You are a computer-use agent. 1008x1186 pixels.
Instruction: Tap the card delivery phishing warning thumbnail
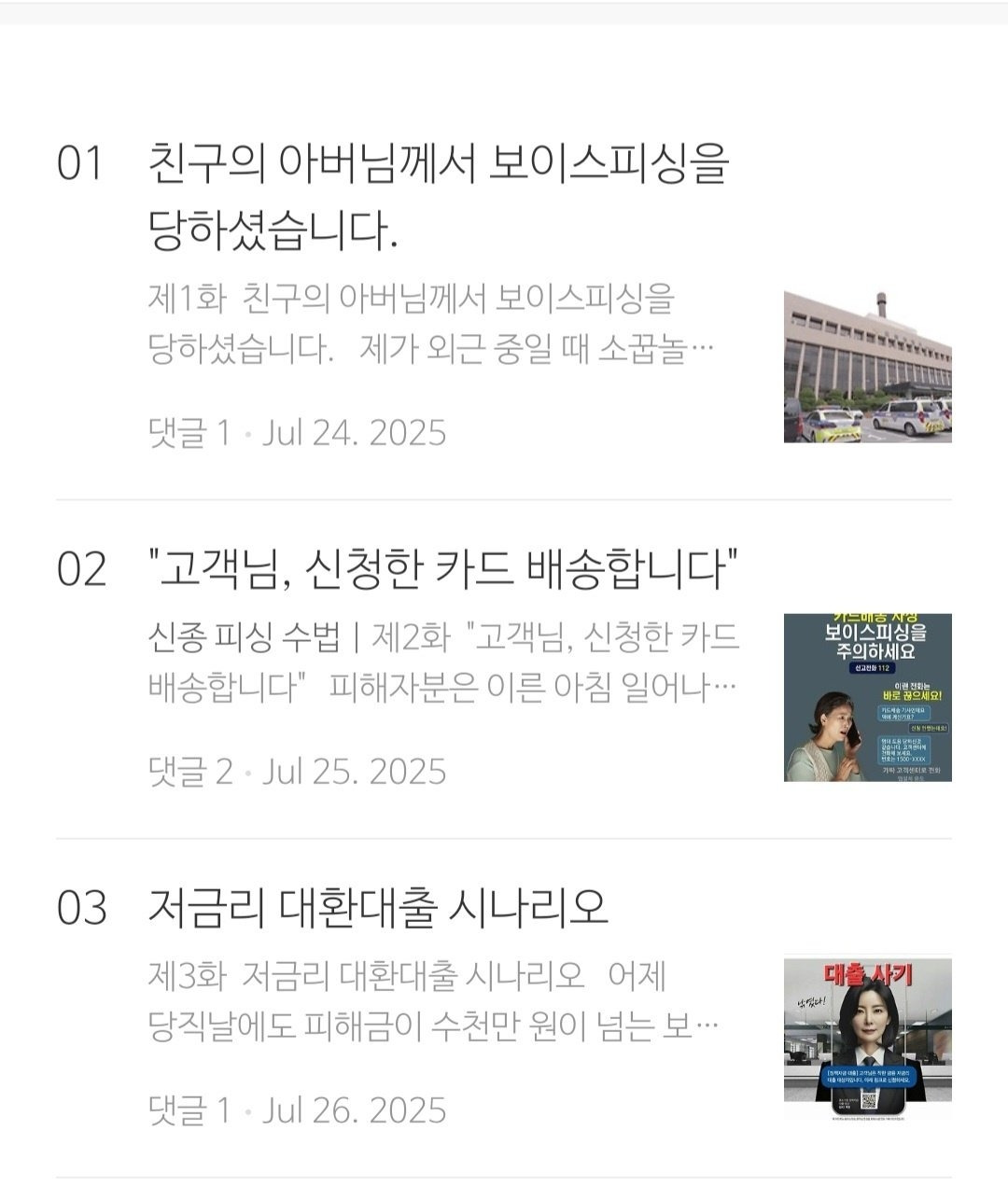[867, 697]
